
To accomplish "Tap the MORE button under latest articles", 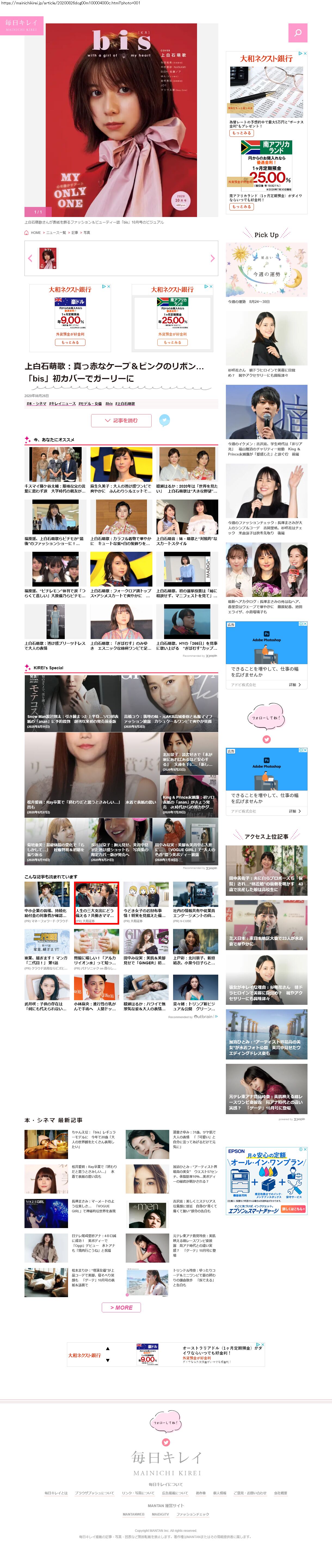I will point(121,1307).
